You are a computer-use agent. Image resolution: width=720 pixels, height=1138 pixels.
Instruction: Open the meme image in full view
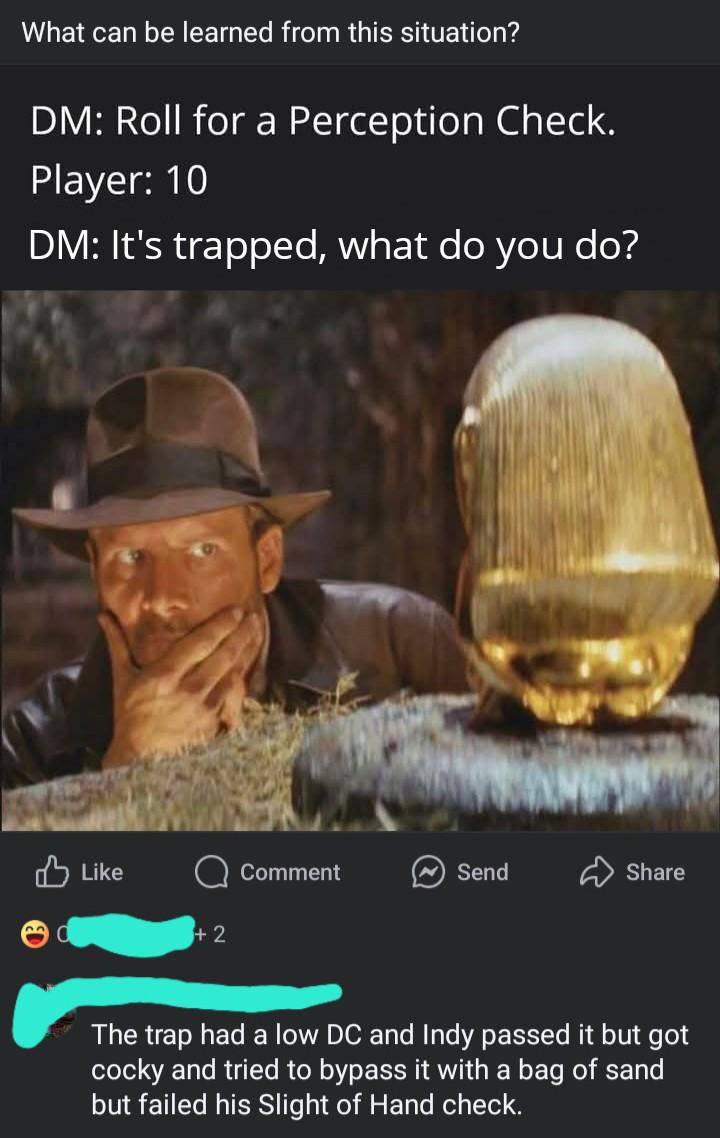coord(360,560)
